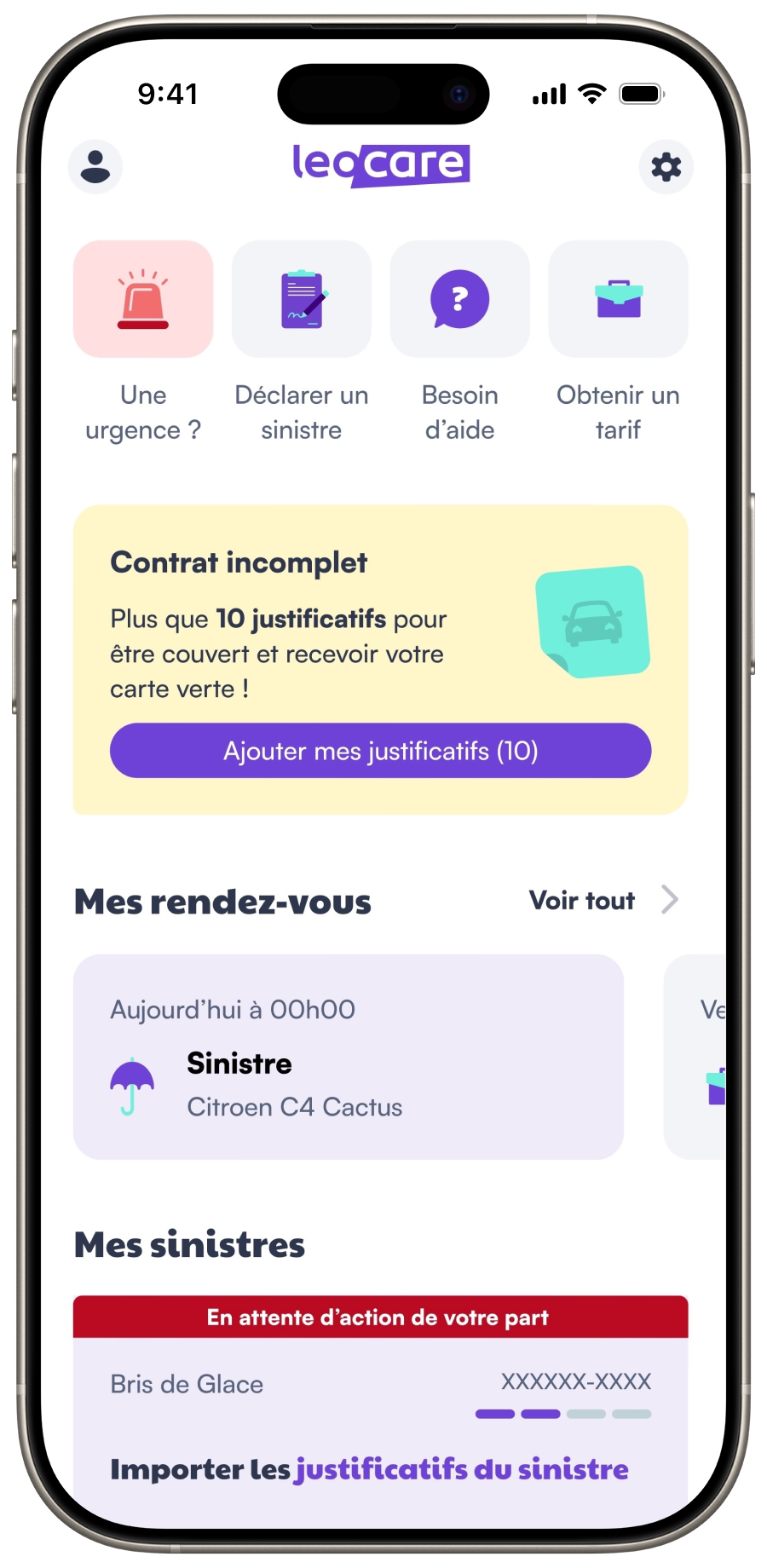Open the settings gear in the top right

pos(666,166)
